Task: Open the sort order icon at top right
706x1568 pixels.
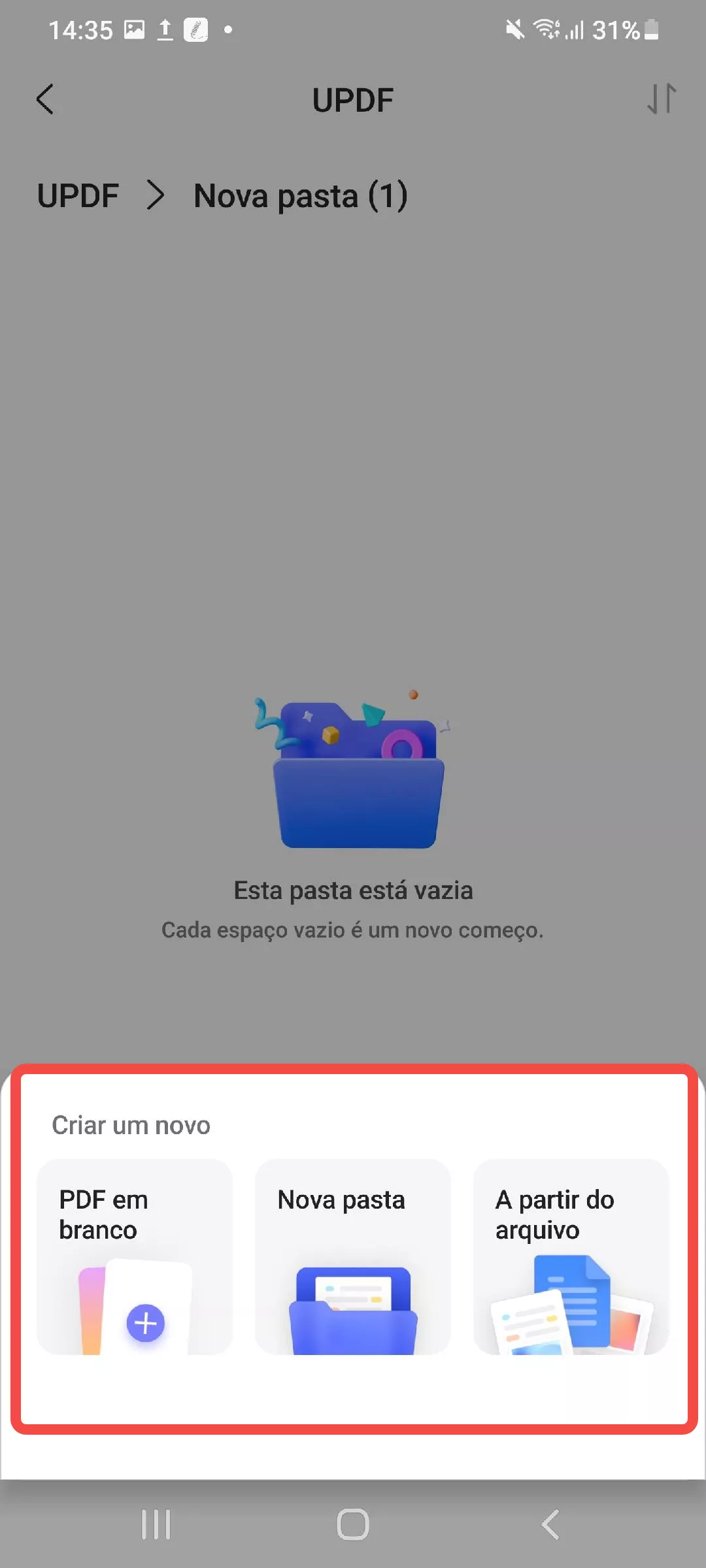Action: click(x=662, y=99)
